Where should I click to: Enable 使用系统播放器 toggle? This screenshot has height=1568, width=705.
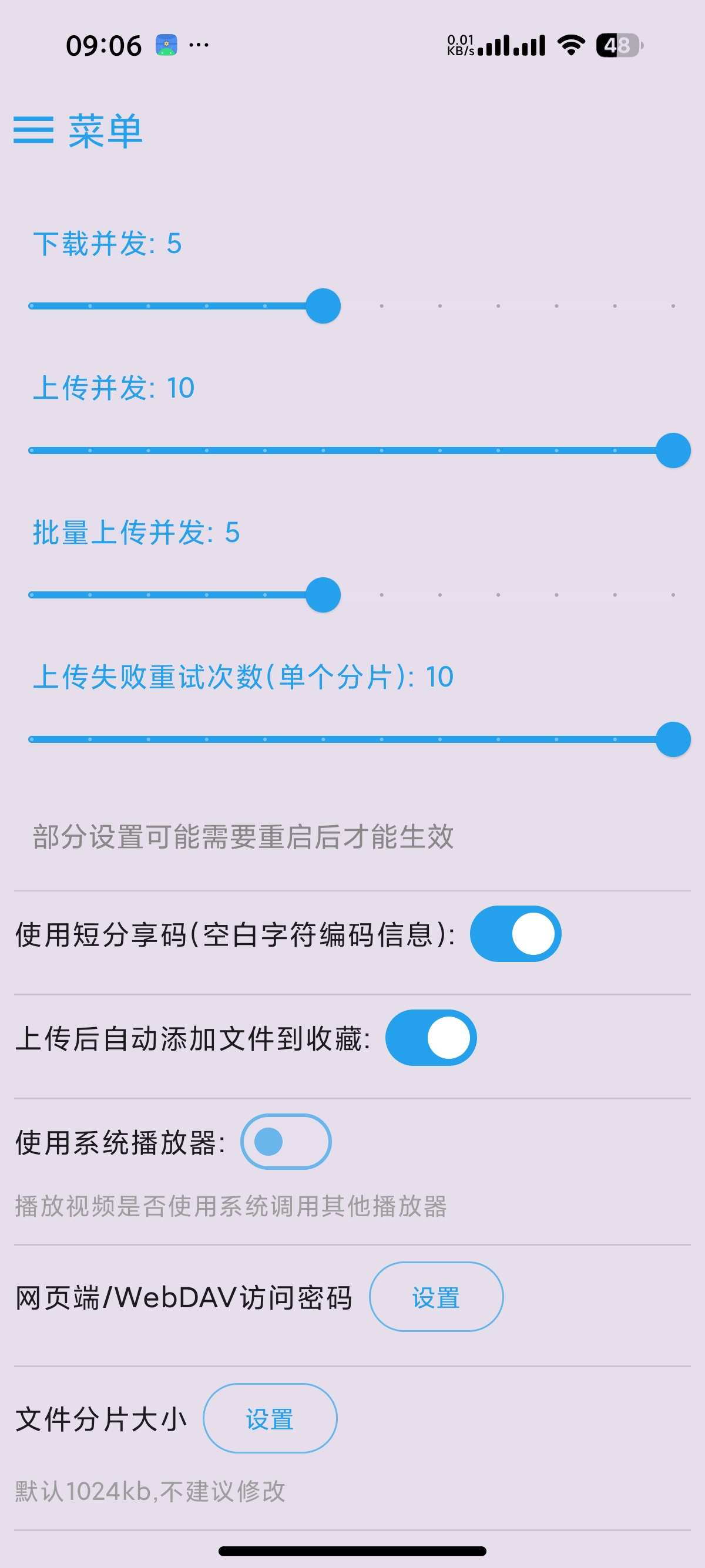(286, 1141)
